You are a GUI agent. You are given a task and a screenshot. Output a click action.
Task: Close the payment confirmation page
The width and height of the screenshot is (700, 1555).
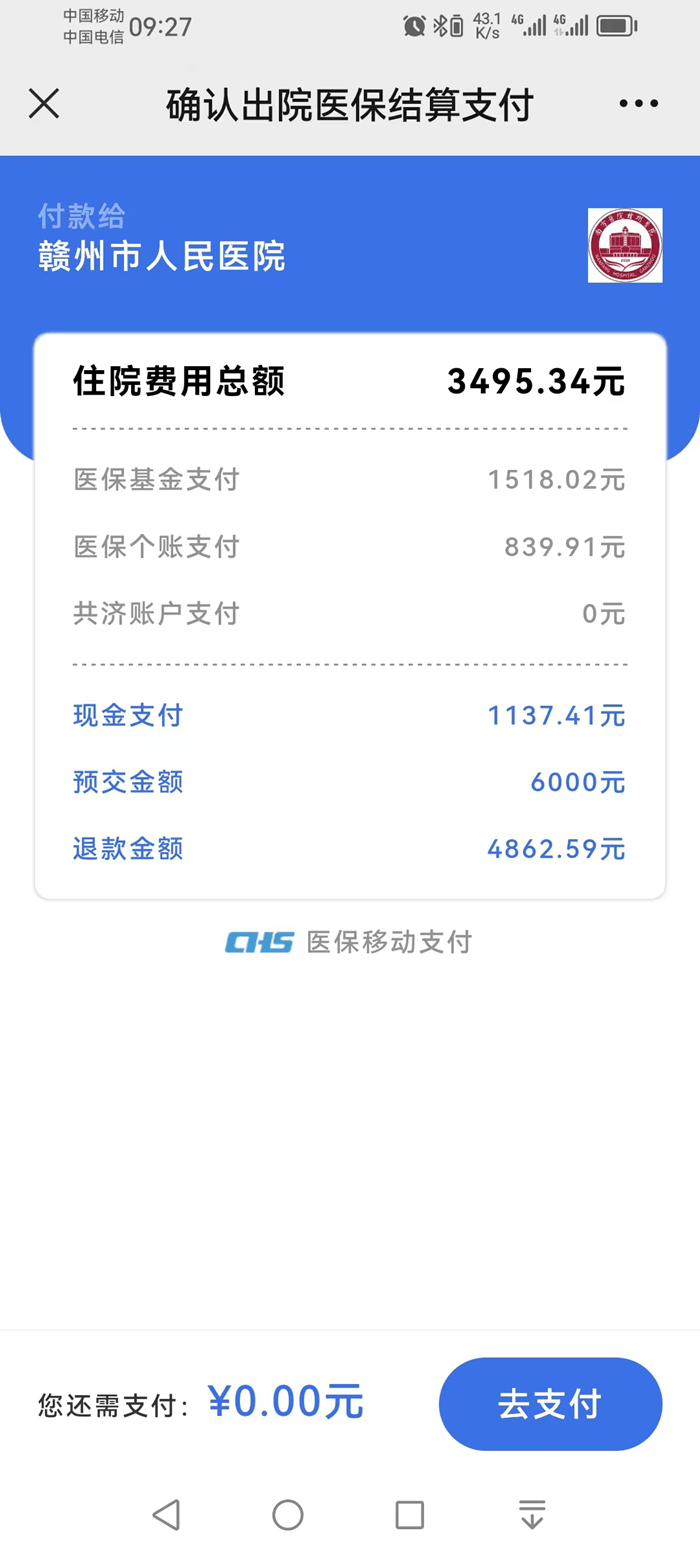44,103
